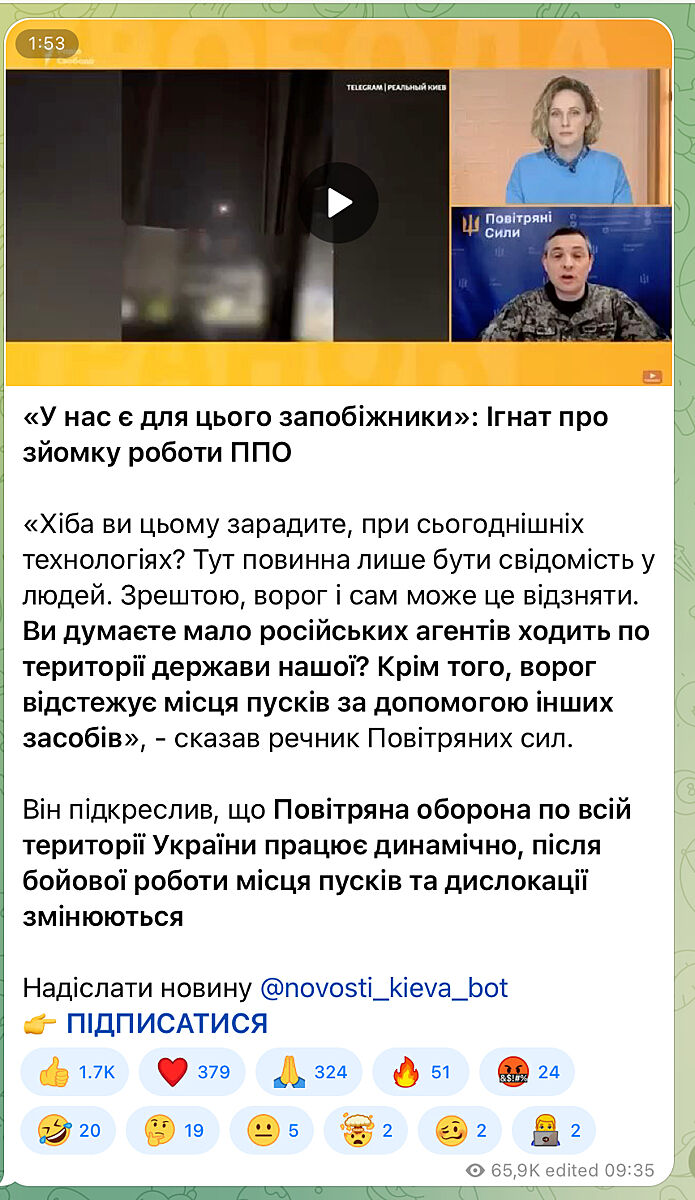This screenshot has width=695, height=1200.
Task: Open the @novosti_kieva_bot link
Action: point(384,988)
